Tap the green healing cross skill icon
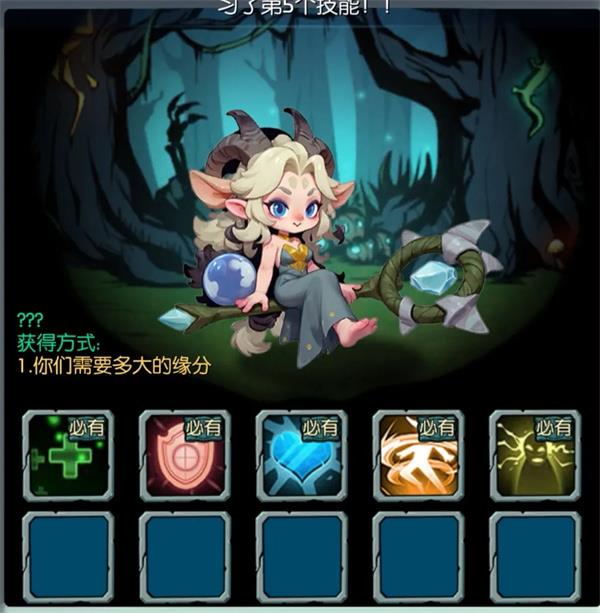Screen dimensions: 600x613 coord(68,456)
